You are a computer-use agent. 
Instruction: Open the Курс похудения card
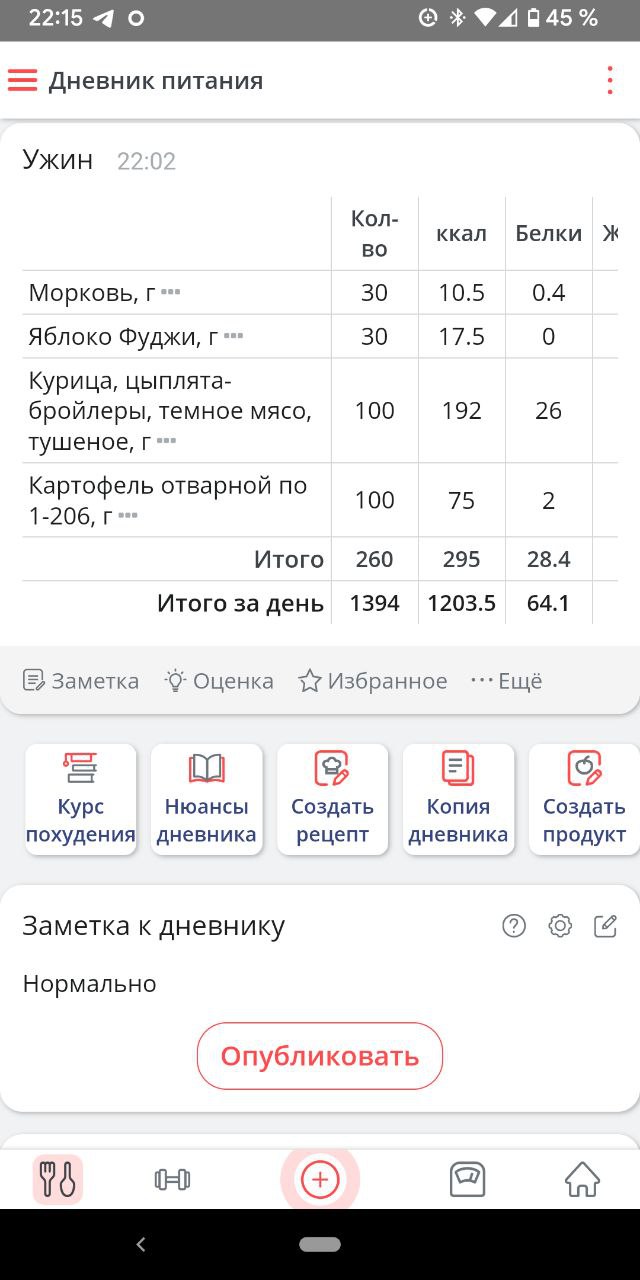(81, 799)
